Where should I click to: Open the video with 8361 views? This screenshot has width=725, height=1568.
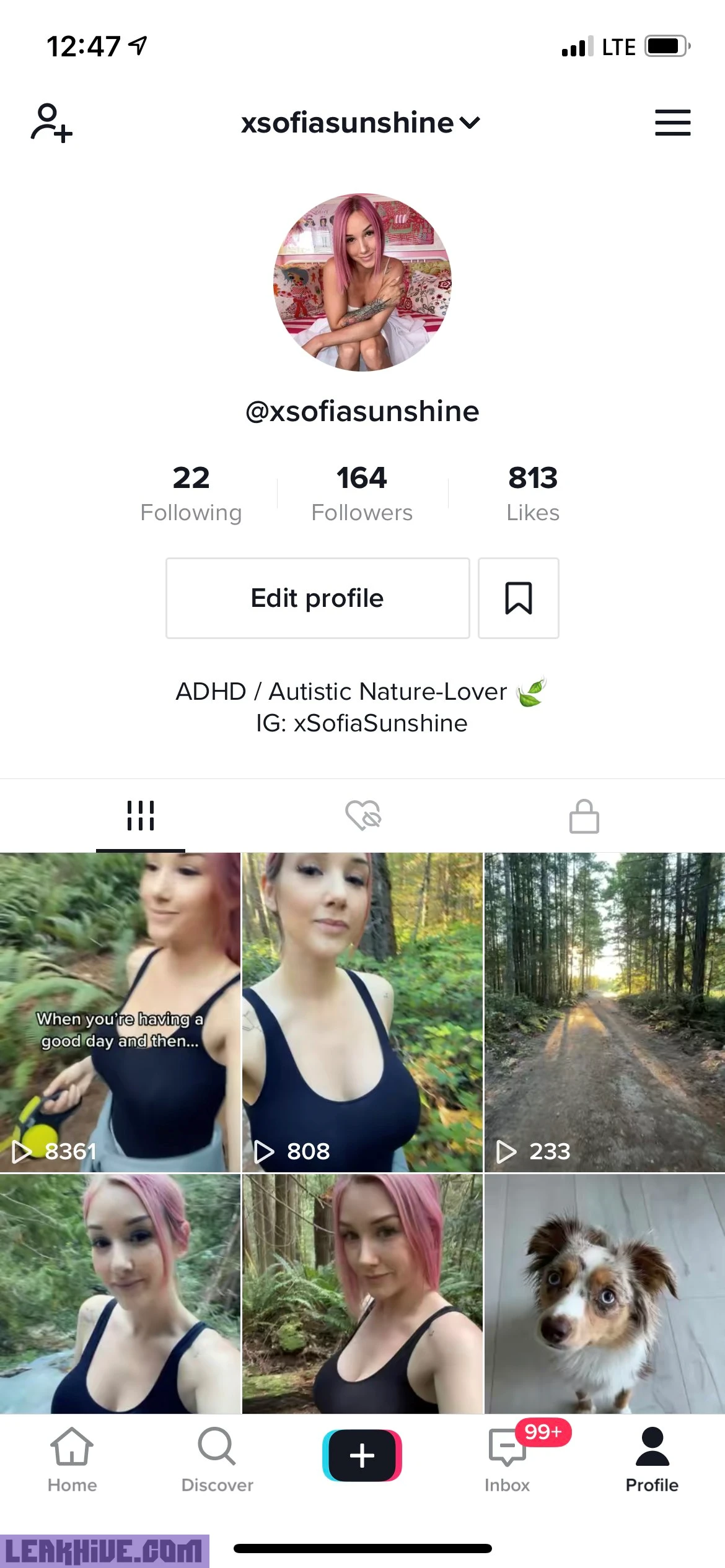[x=120, y=1012]
